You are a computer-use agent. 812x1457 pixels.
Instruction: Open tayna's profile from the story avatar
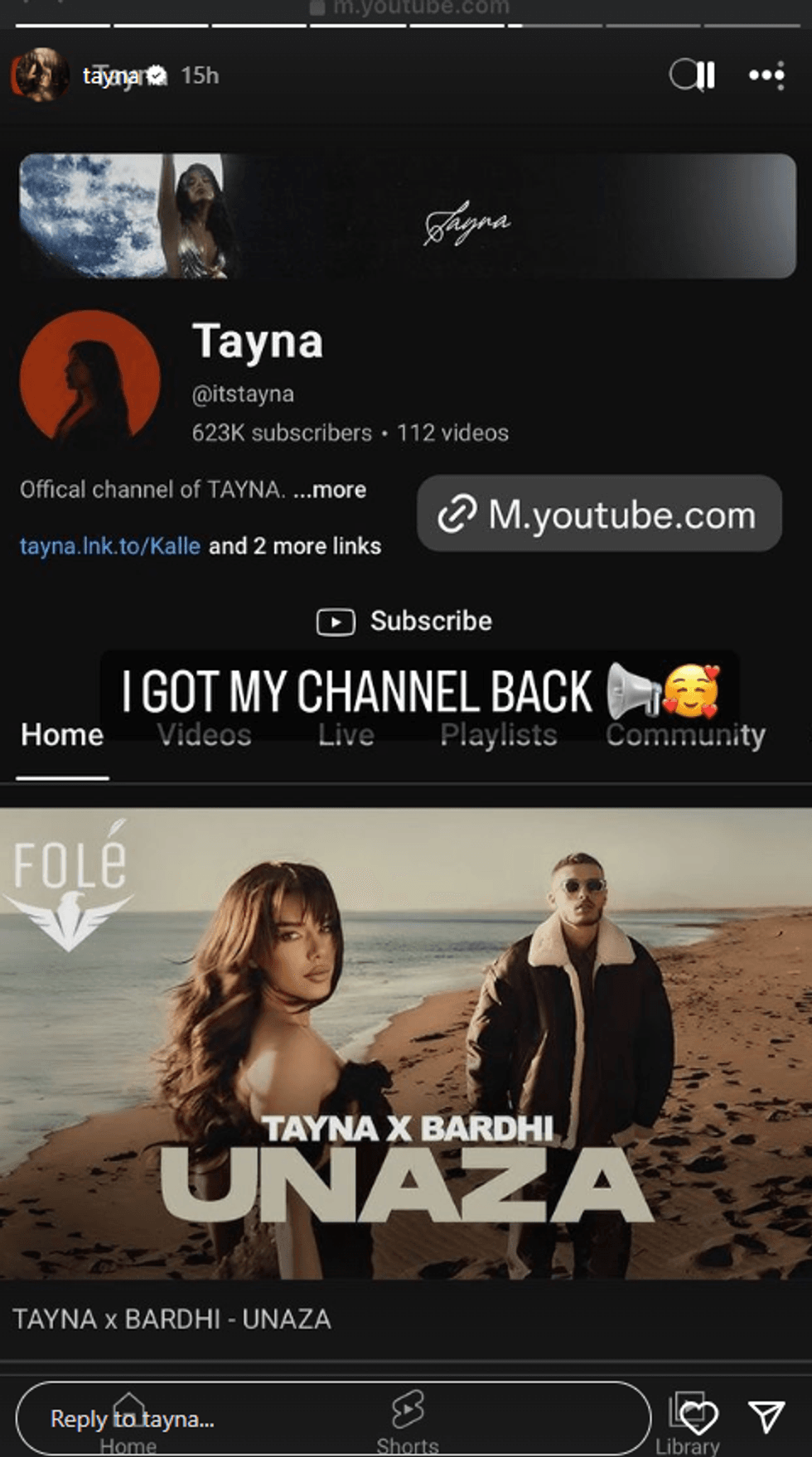coord(39,75)
